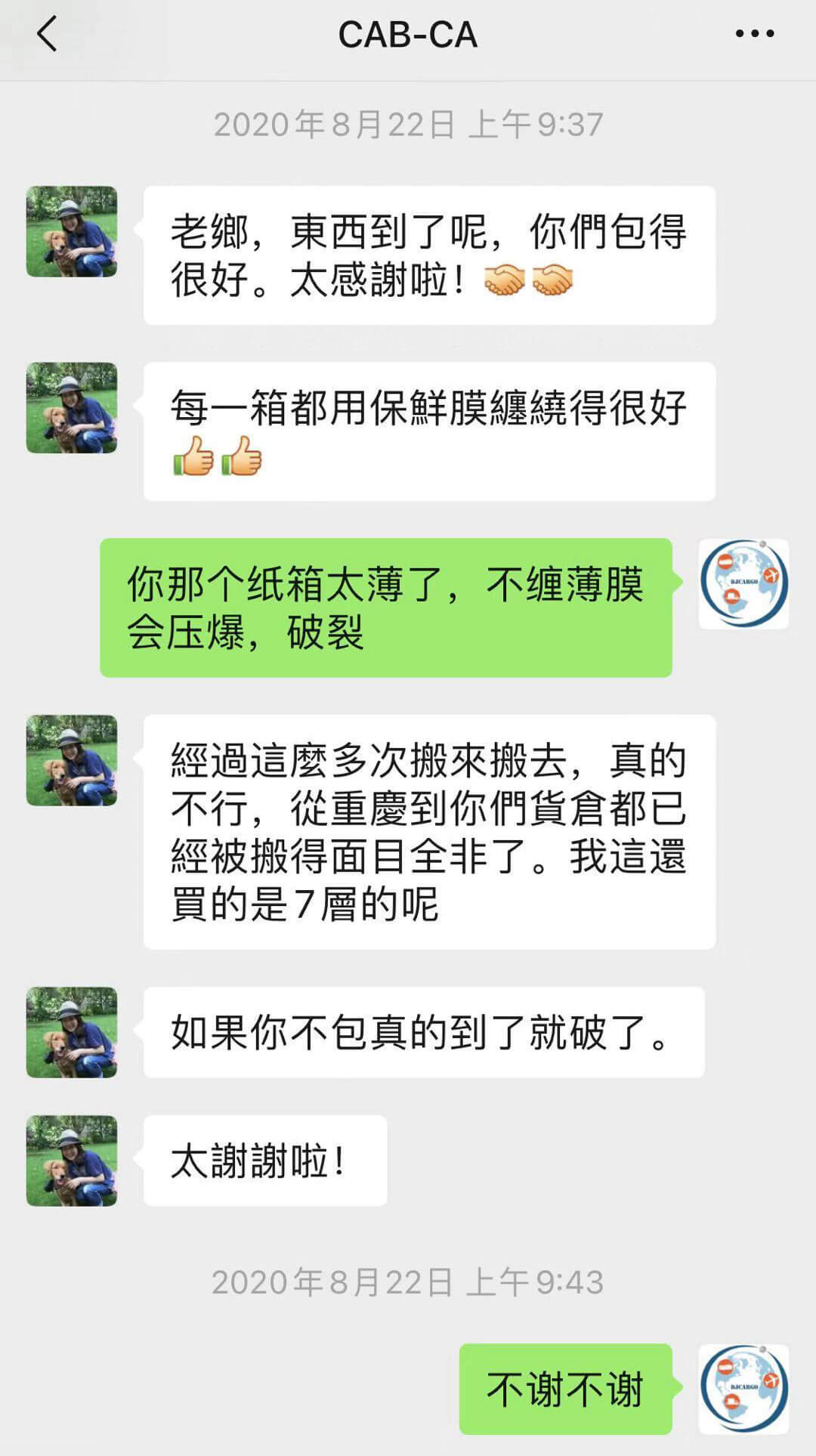
Task: Open chat info via three-dot menu
Action: (754, 34)
